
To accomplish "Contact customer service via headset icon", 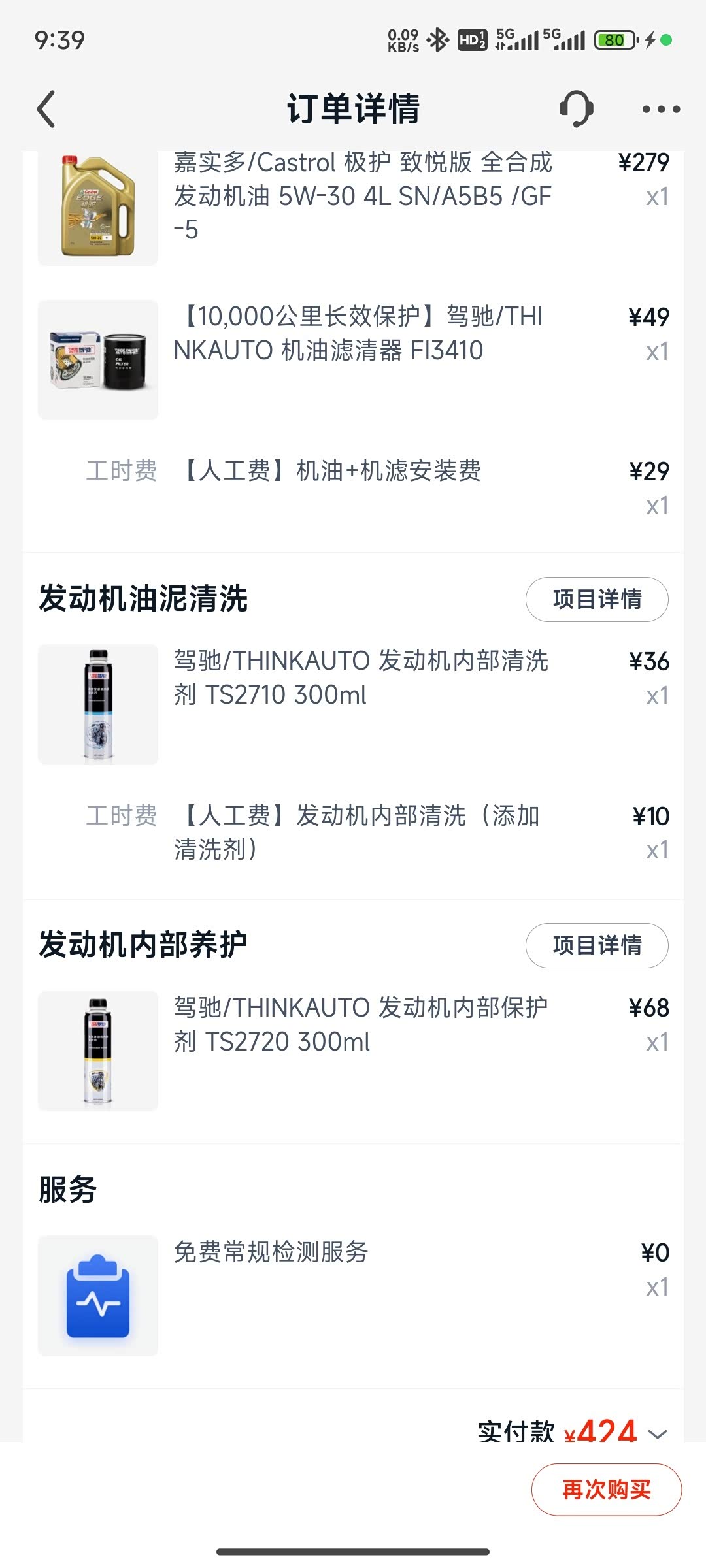I will (x=576, y=108).
